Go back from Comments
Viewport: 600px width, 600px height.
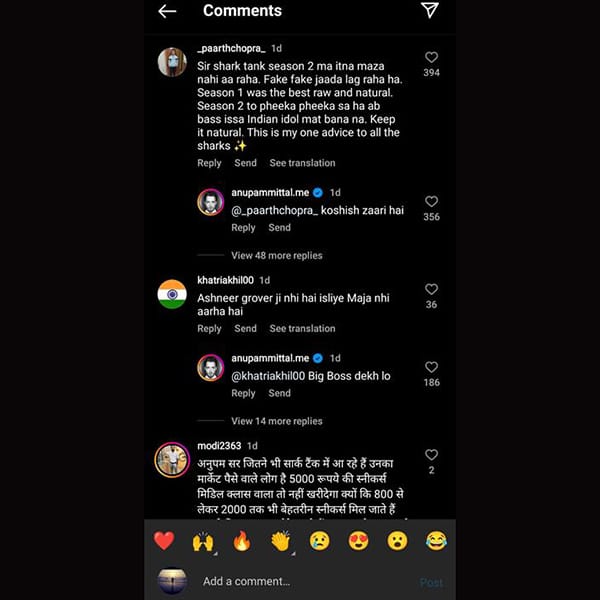click(x=167, y=11)
